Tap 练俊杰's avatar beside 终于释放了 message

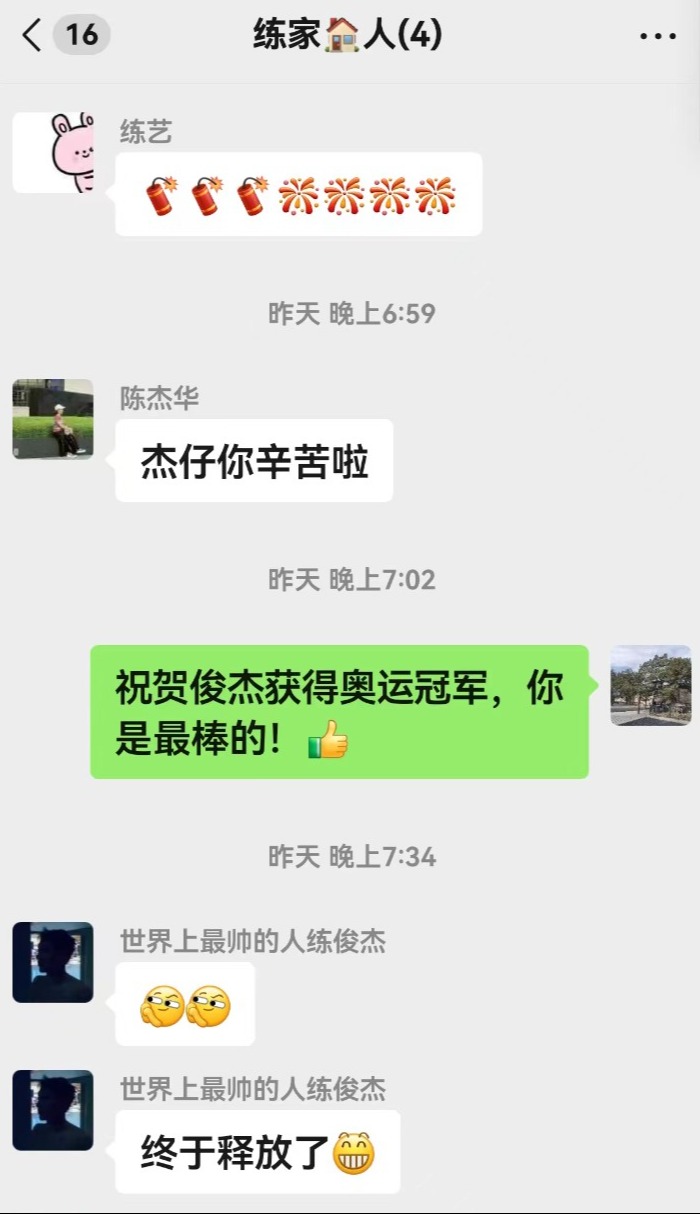pos(53,1110)
